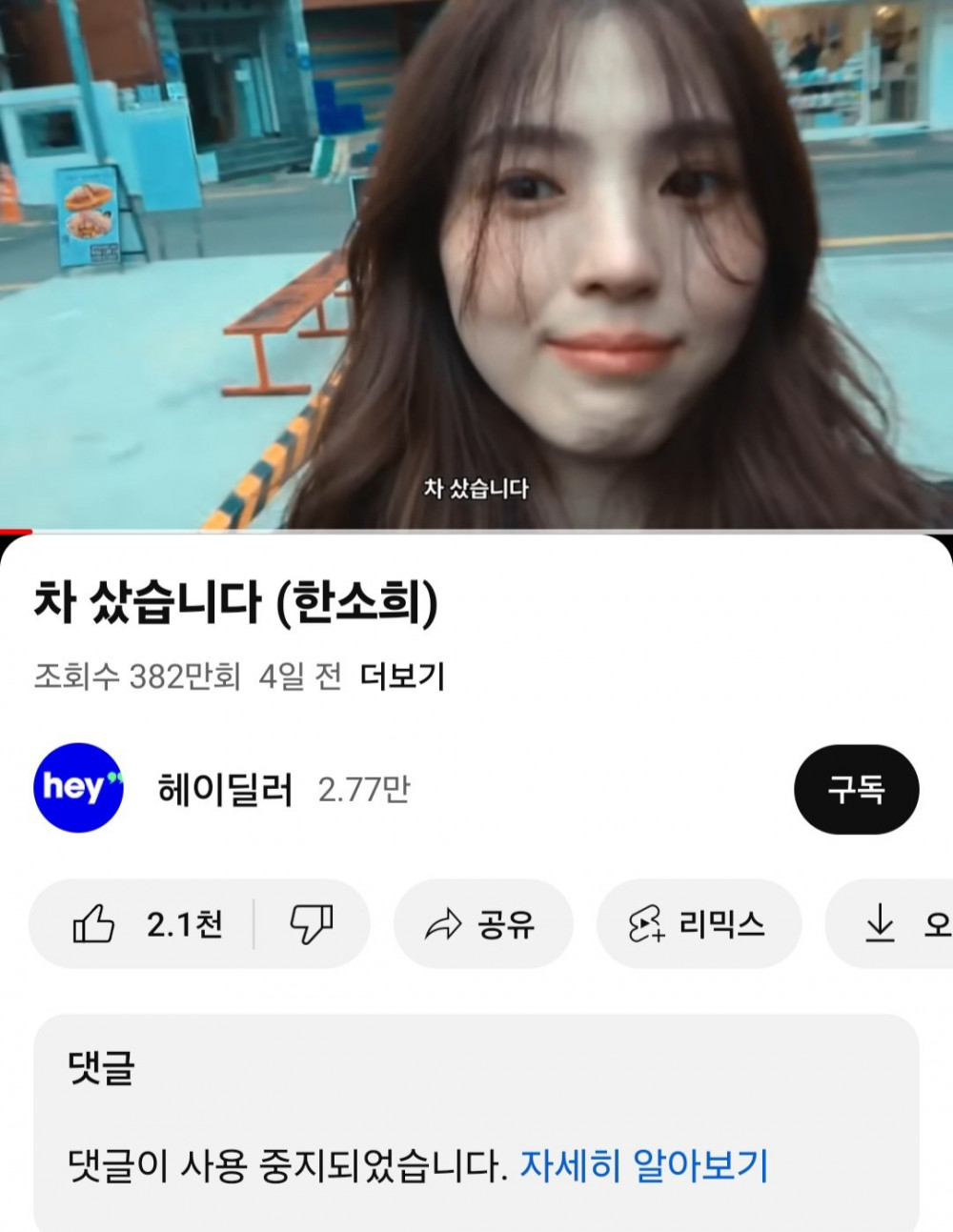953x1232 pixels.
Task: Open the 헤이딜러 channel avatar
Action: 78,788
